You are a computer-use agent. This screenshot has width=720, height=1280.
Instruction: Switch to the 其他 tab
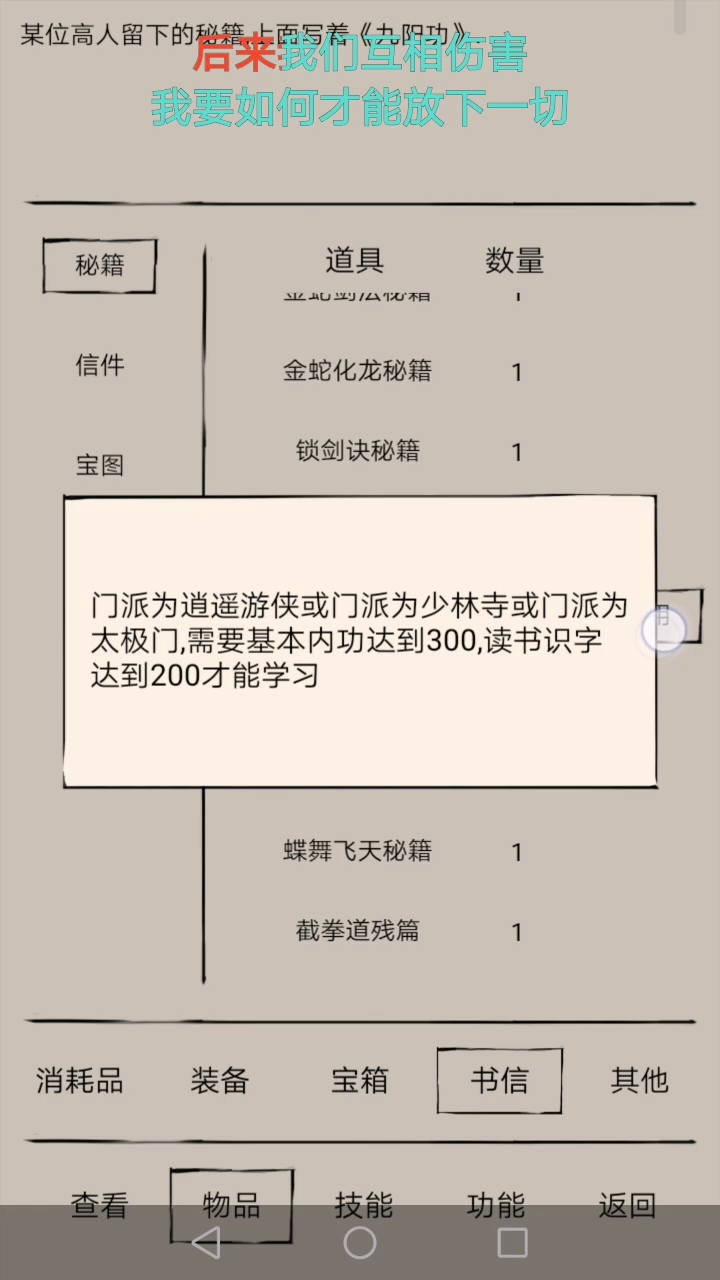[x=639, y=1080]
